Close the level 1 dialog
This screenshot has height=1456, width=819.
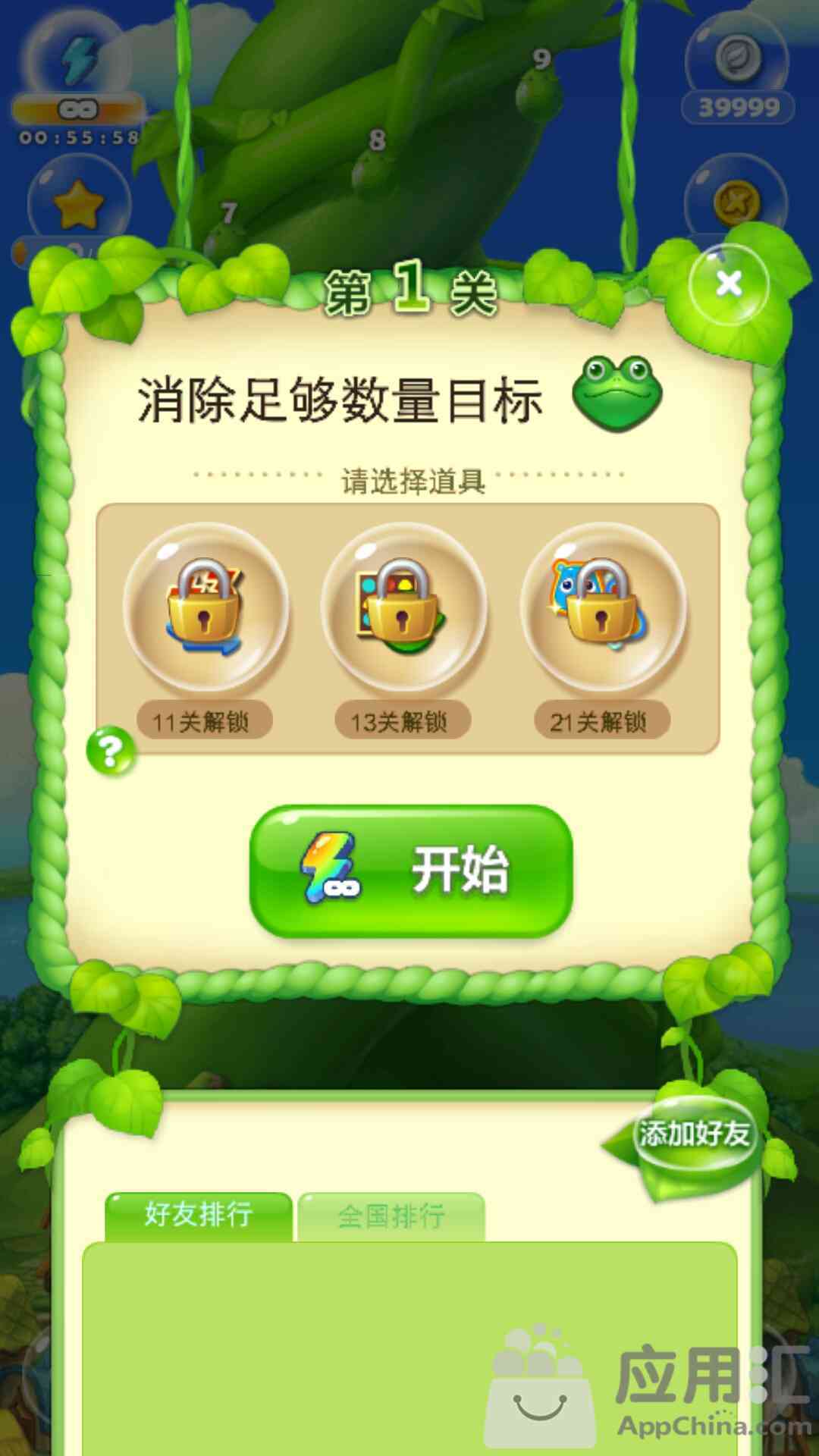729,284
